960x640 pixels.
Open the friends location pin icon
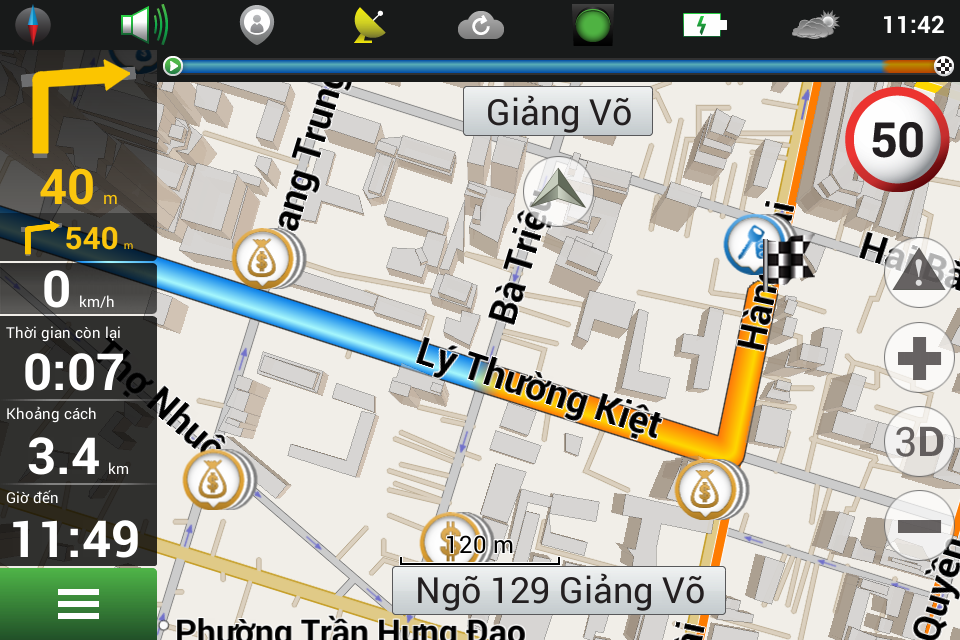pos(257,24)
